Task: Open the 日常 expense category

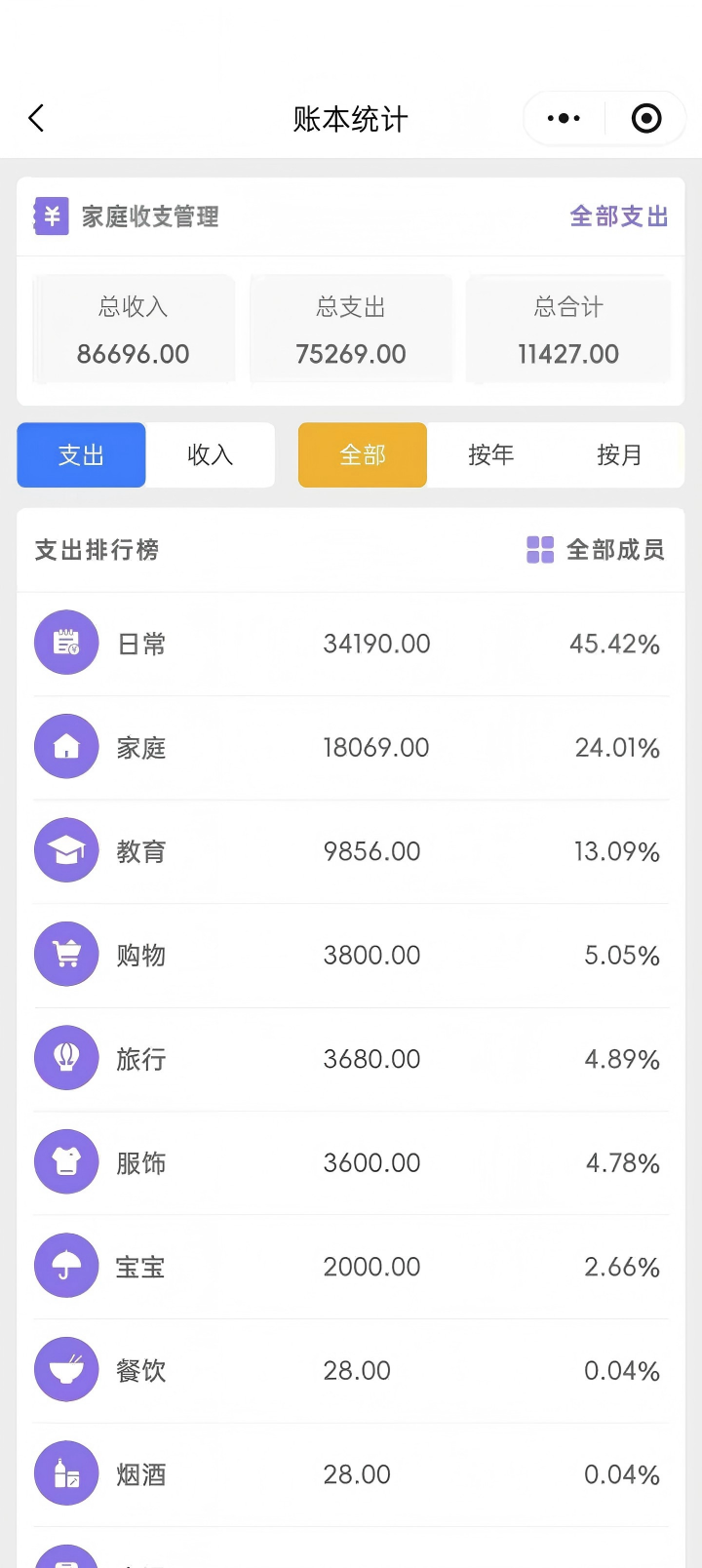Action: point(351,644)
